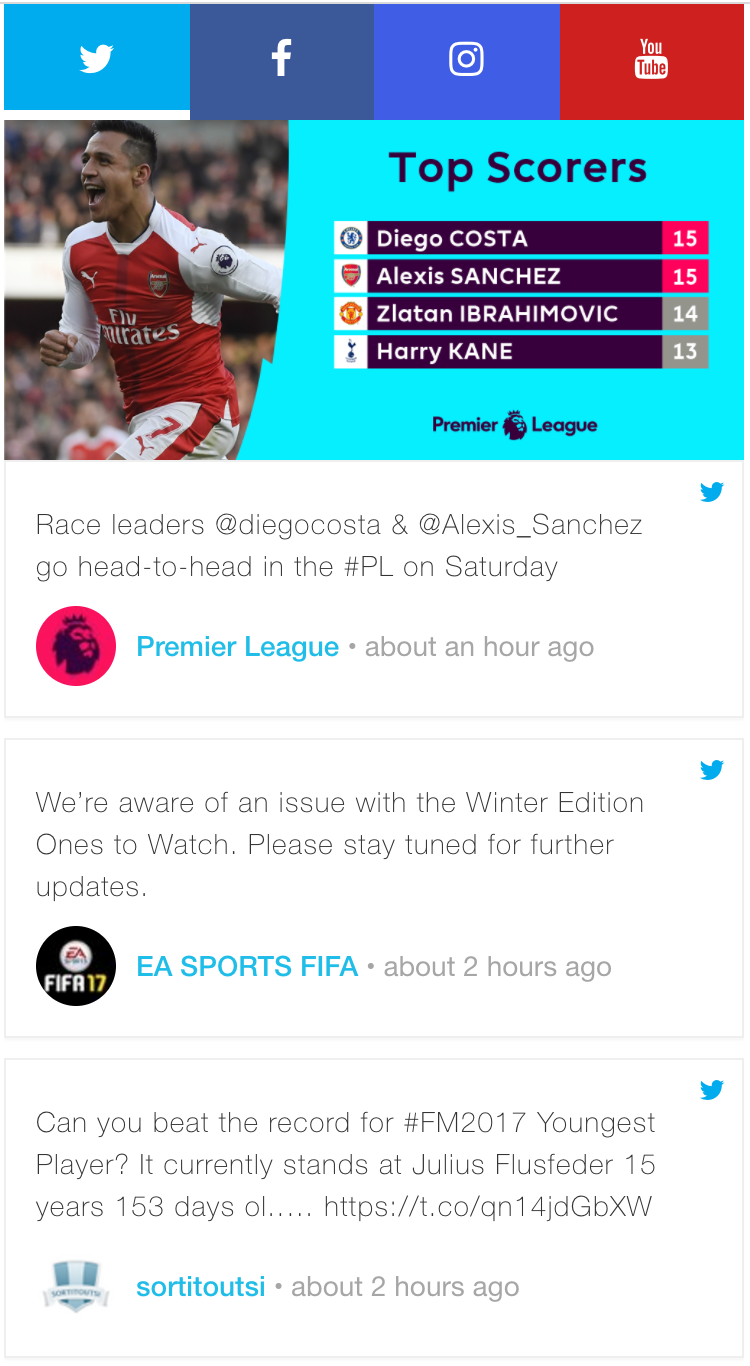
Task: Switch to the Instagram feed tab
Action: click(x=466, y=59)
